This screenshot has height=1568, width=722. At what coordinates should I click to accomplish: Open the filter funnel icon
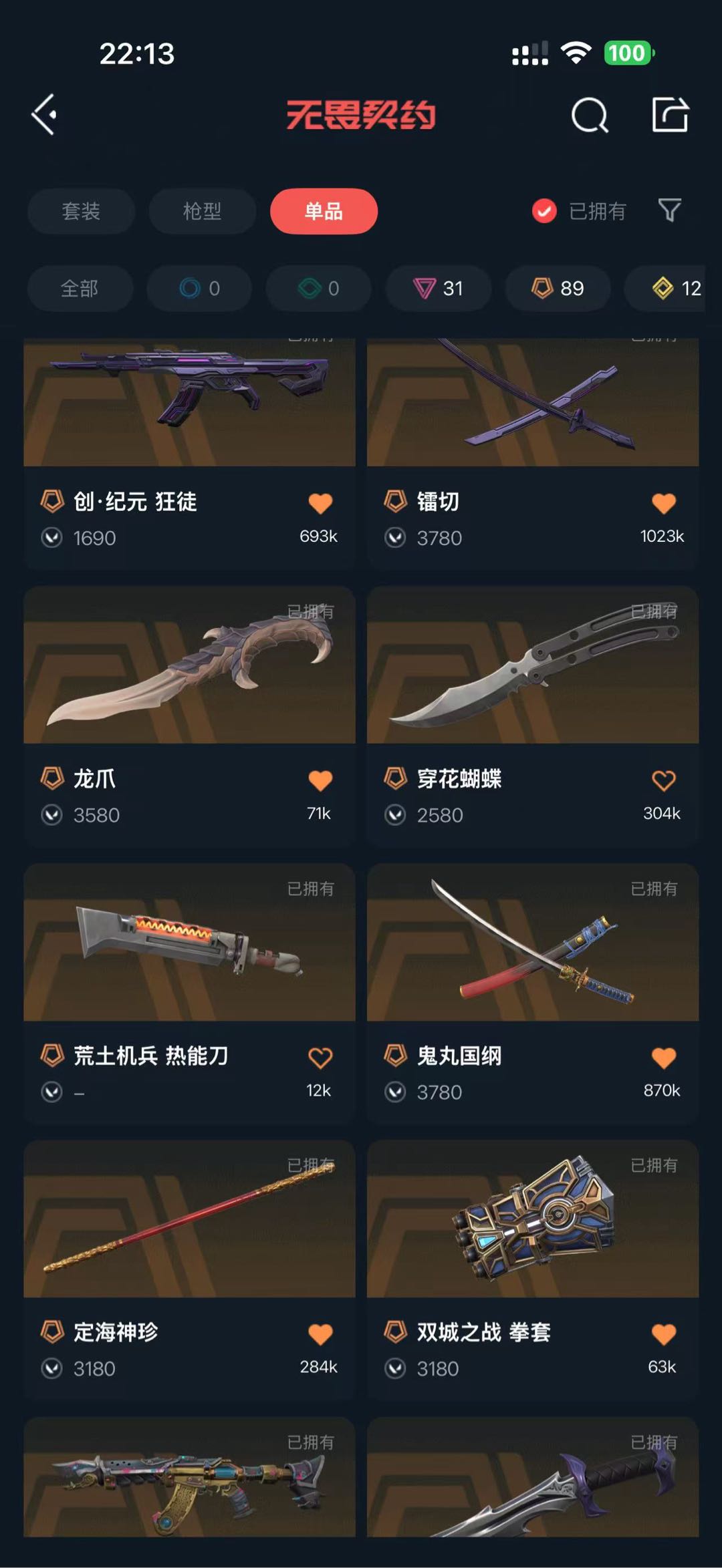669,210
